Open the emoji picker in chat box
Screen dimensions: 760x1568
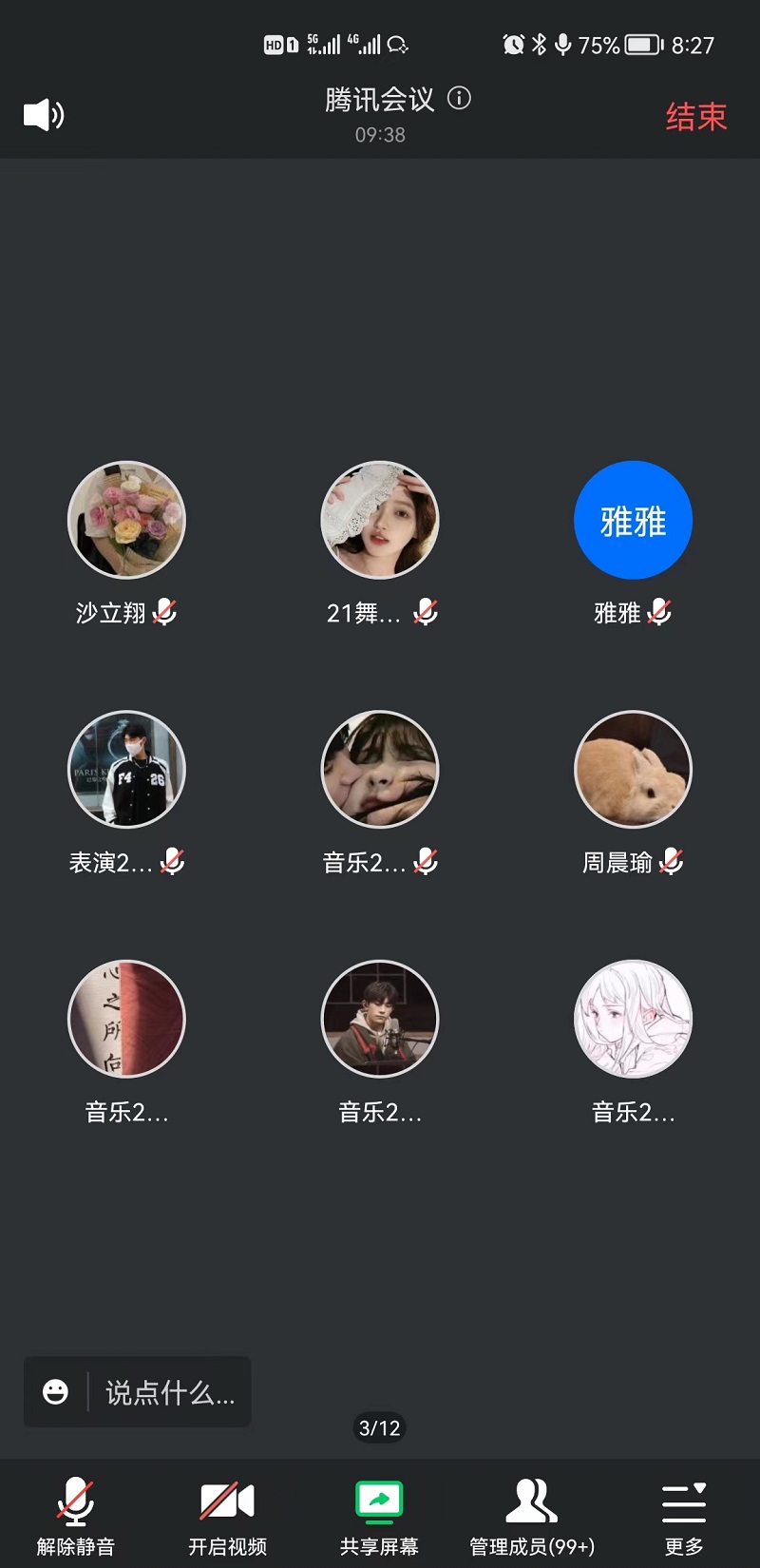(x=56, y=1392)
